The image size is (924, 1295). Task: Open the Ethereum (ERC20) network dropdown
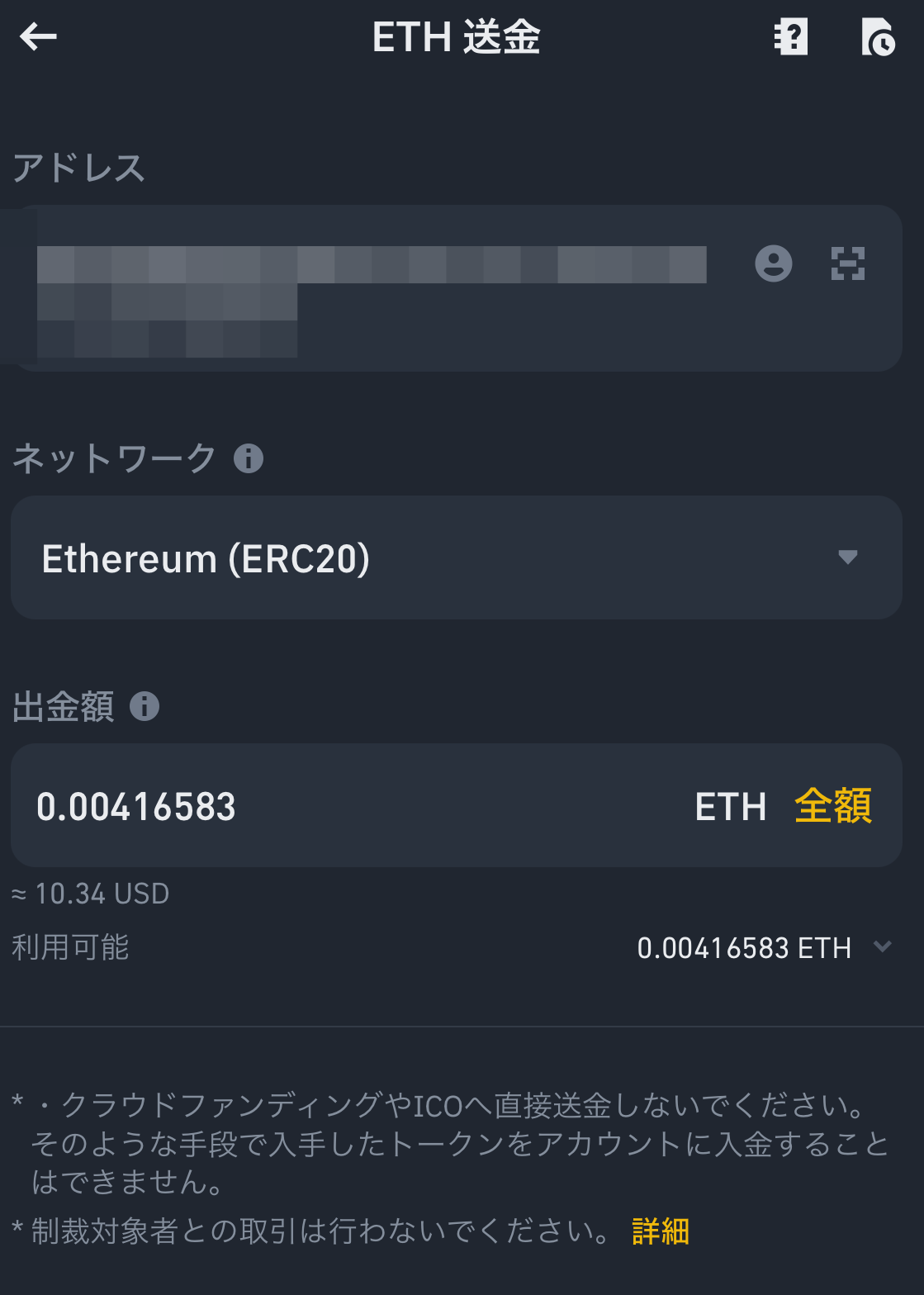pos(456,557)
